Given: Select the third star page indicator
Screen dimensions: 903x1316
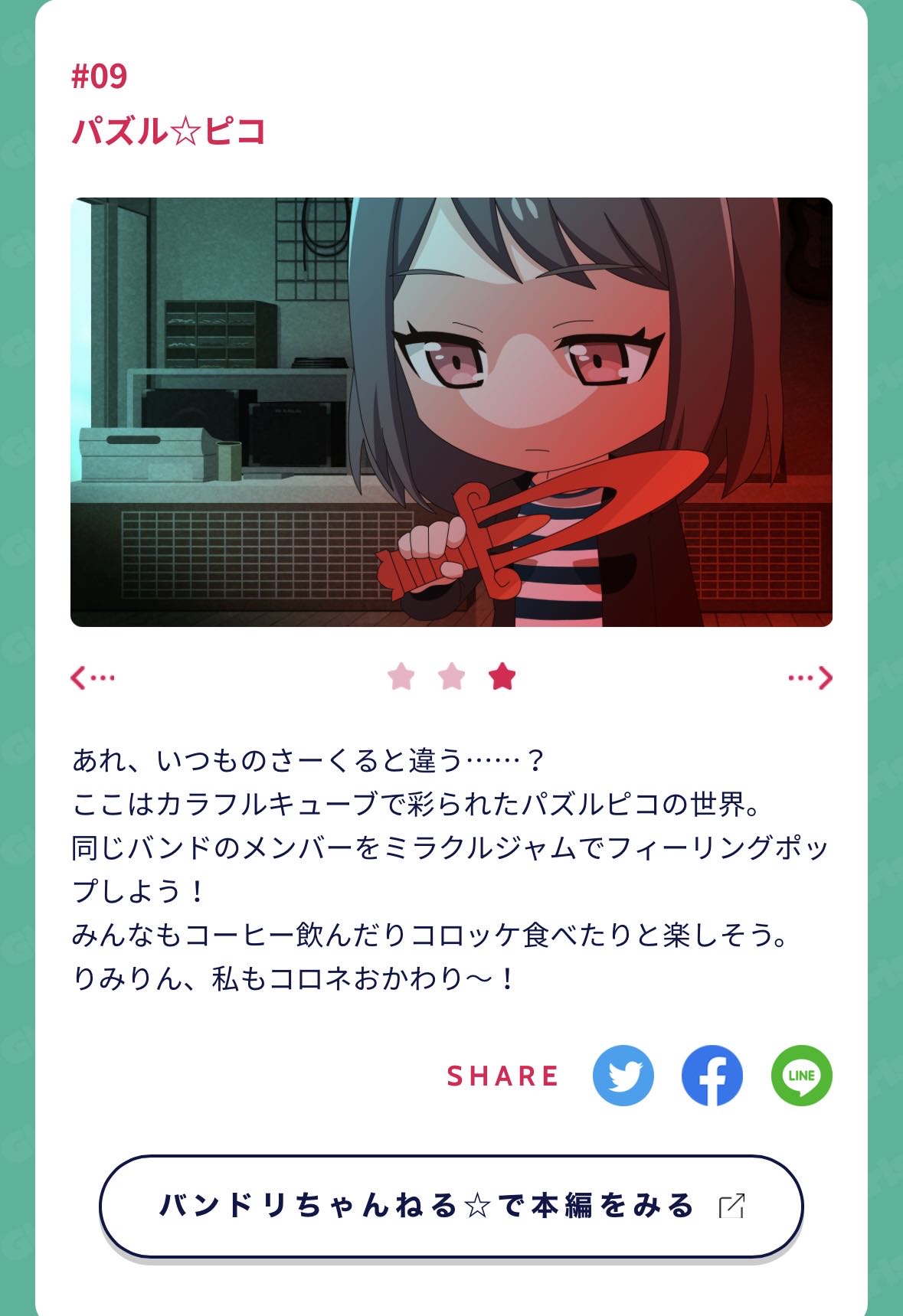Looking at the screenshot, I should click(502, 677).
